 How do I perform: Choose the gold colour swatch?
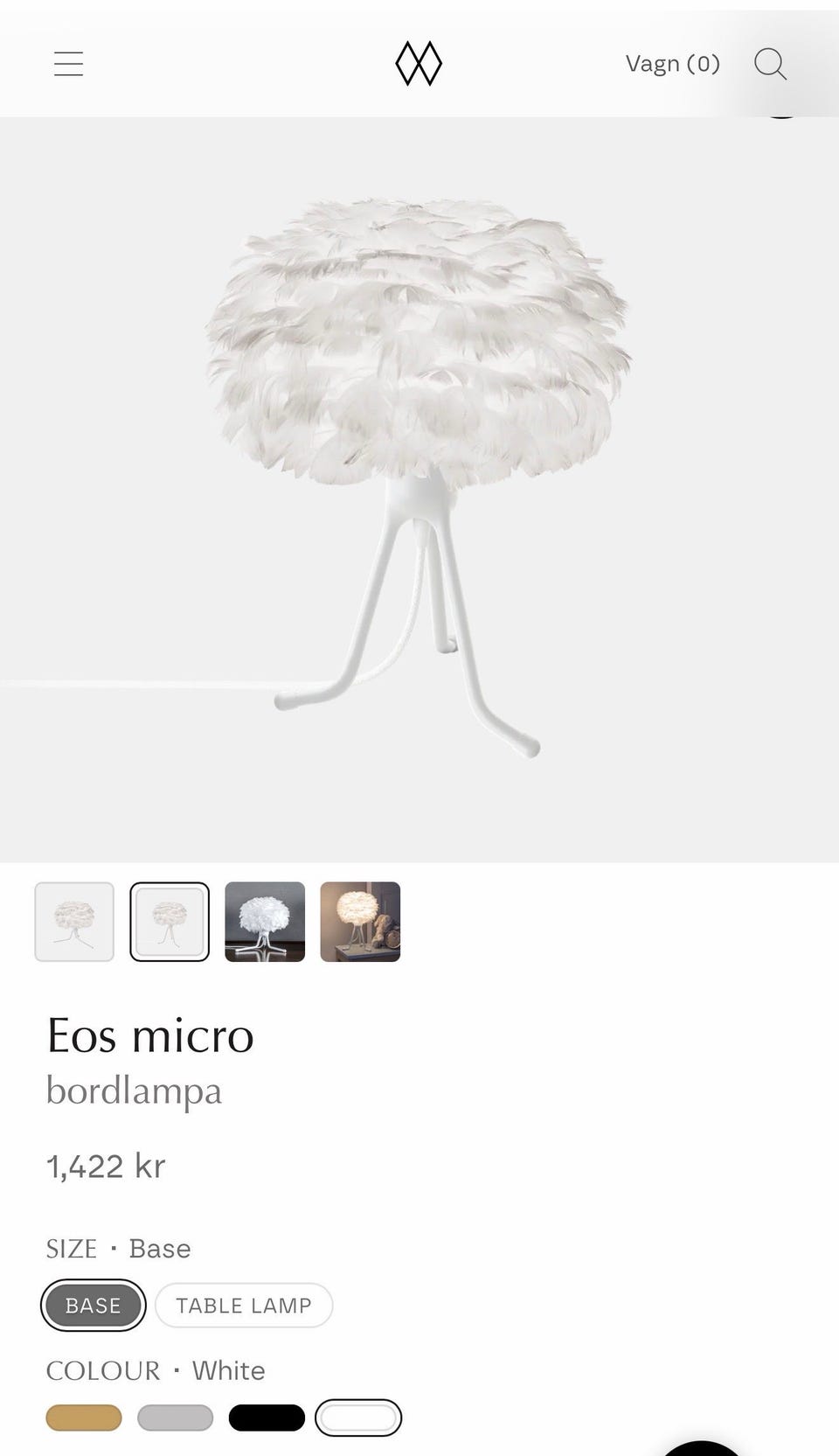tap(84, 1418)
